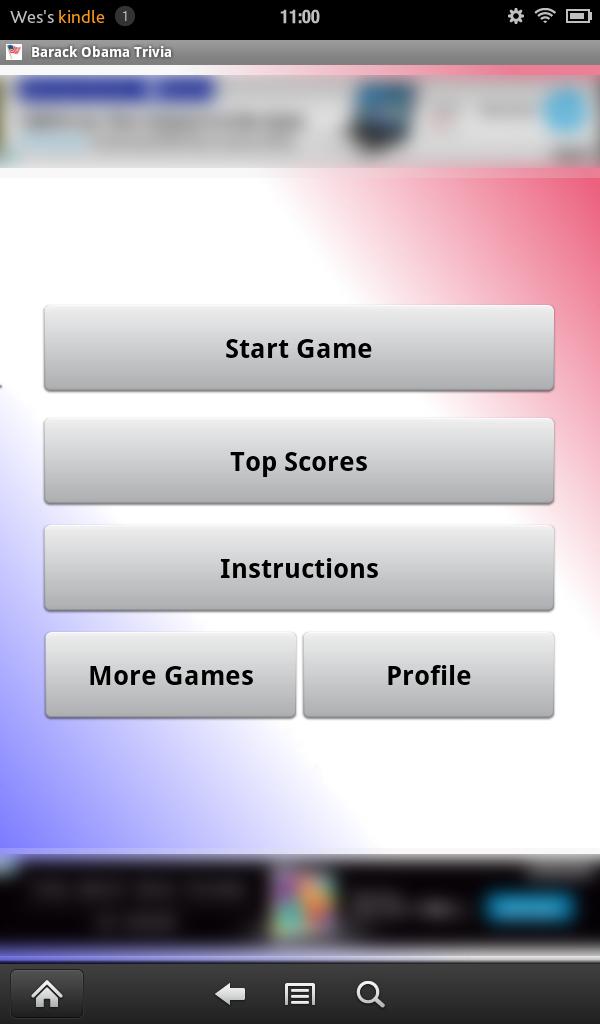Browse More Games
The image size is (600, 1024).
[x=171, y=675]
